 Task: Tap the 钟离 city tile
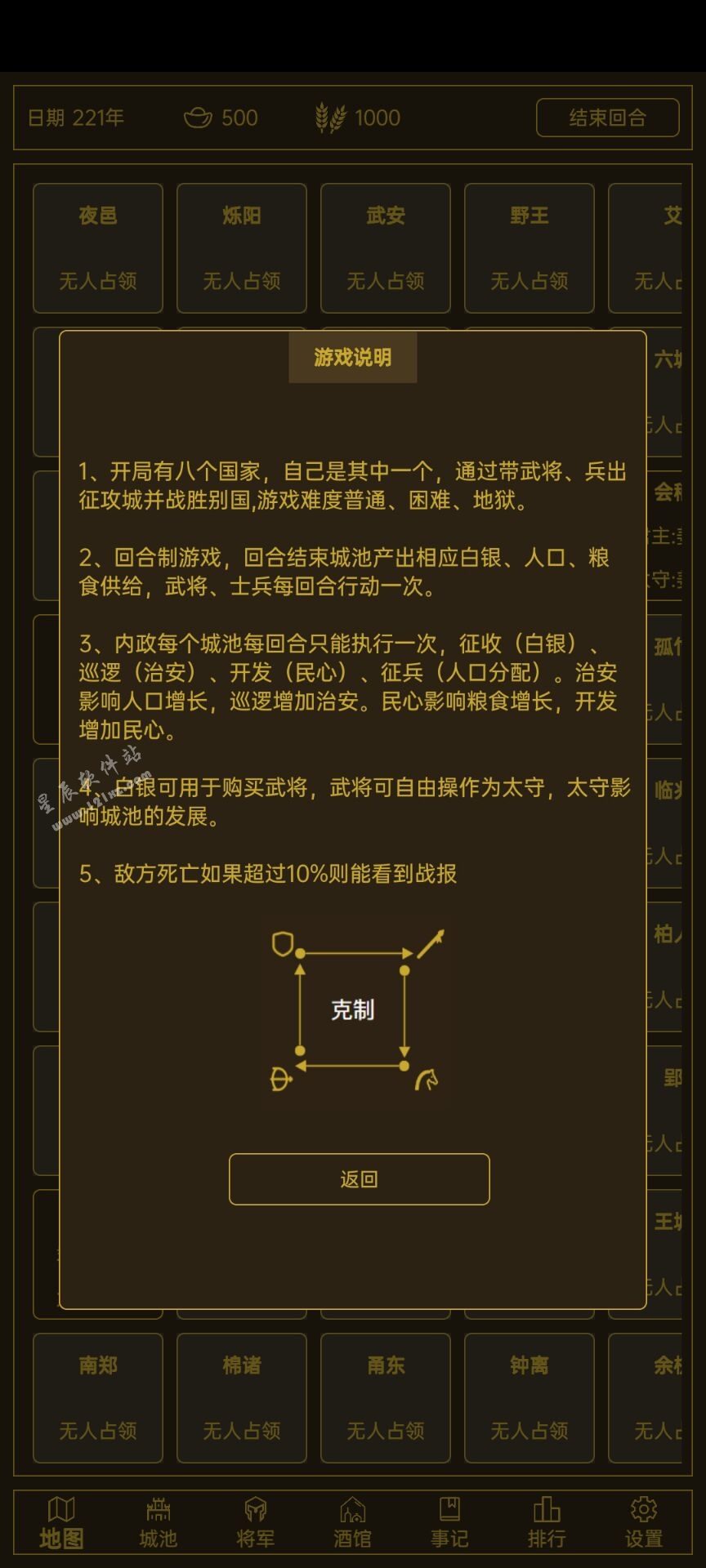coord(529,1397)
